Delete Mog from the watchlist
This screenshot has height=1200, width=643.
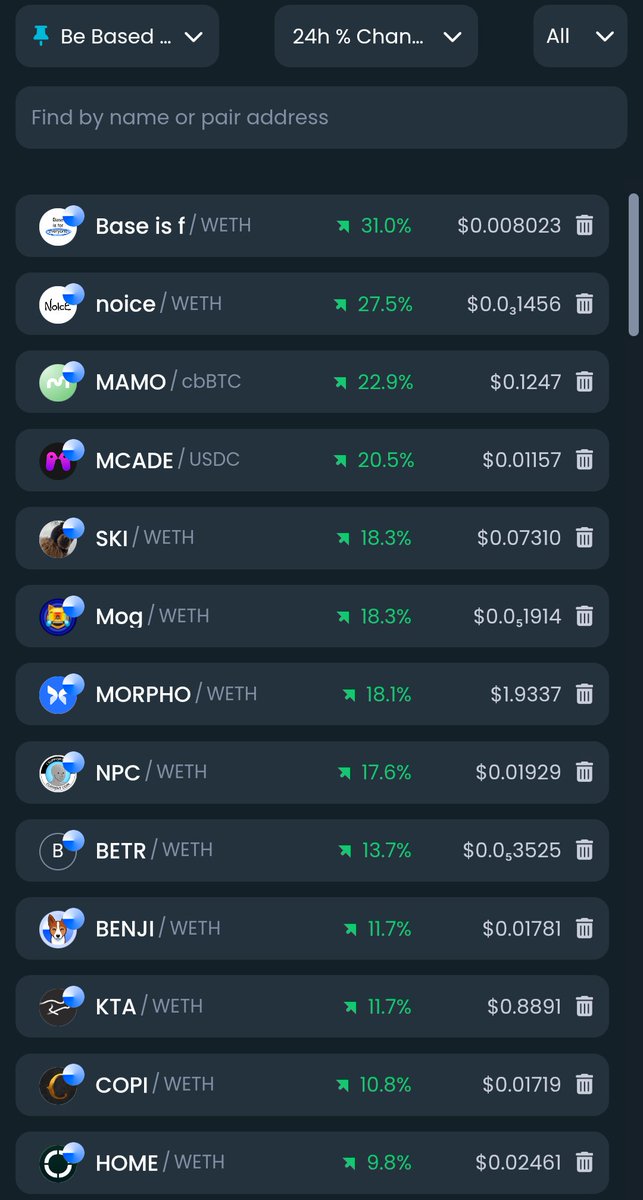point(585,616)
